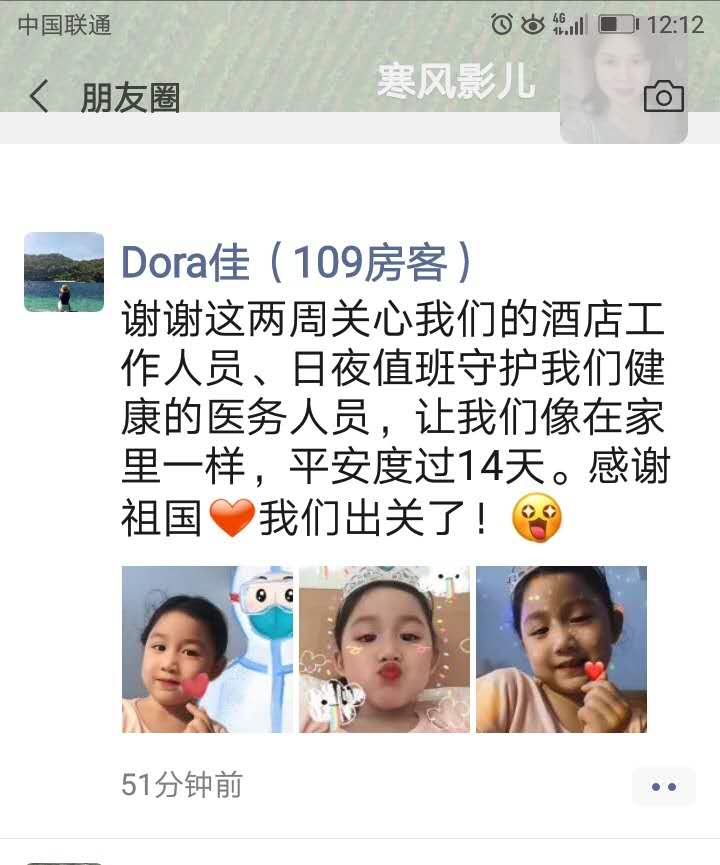Screen dimensions: 720x865
Task: View first photo with medical worker cartoon
Action: tap(207, 649)
